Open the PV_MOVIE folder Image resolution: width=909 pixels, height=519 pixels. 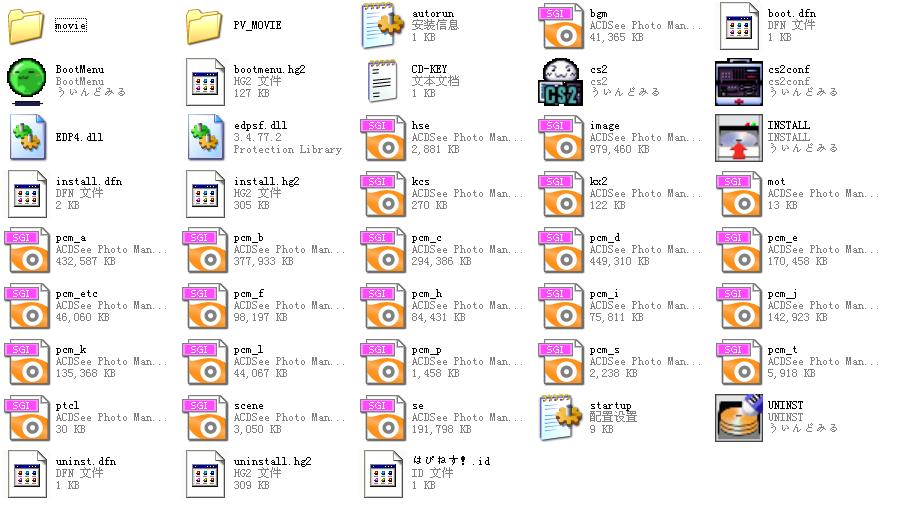206,26
